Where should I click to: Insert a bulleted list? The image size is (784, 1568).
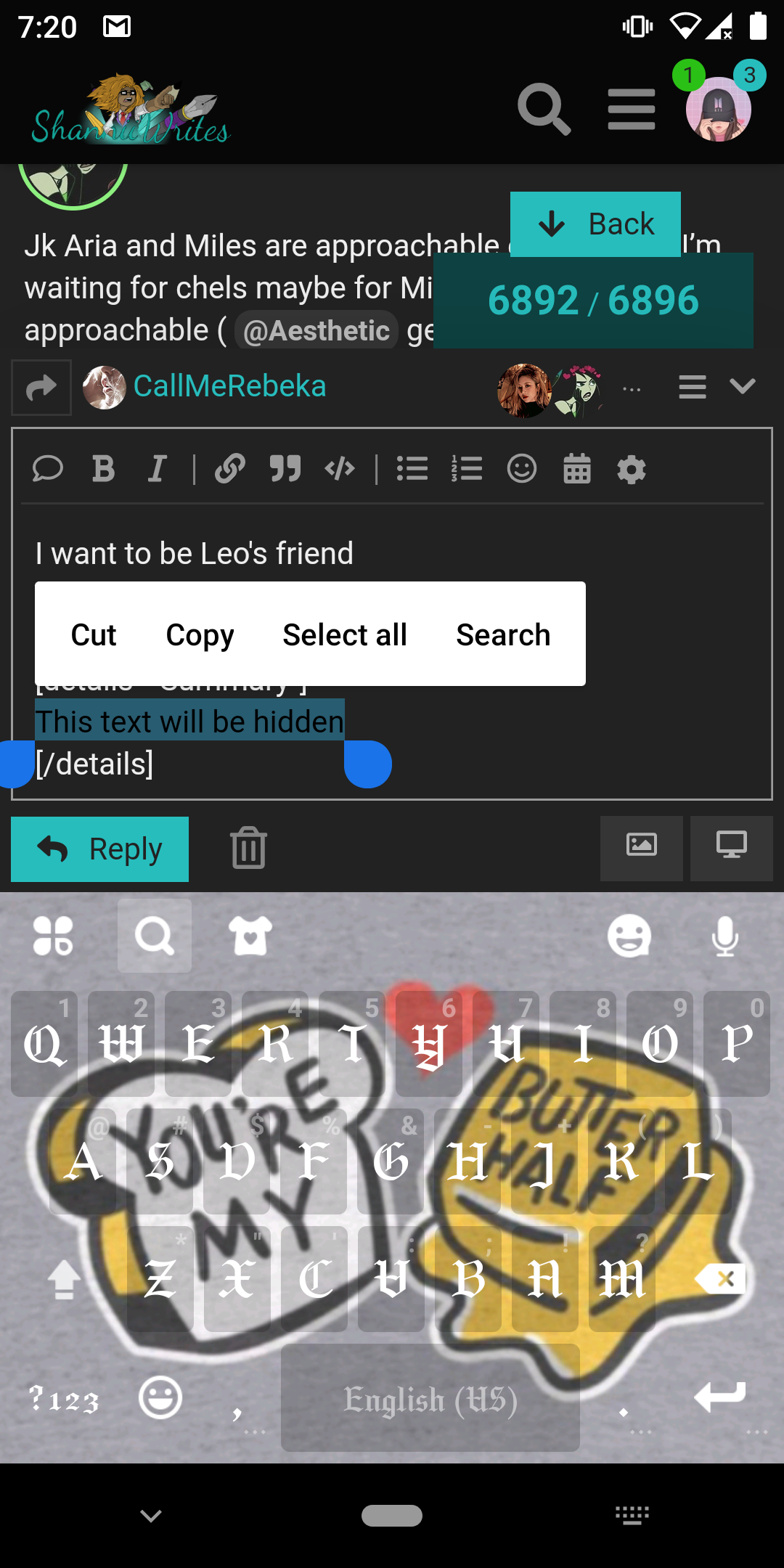[x=412, y=469]
